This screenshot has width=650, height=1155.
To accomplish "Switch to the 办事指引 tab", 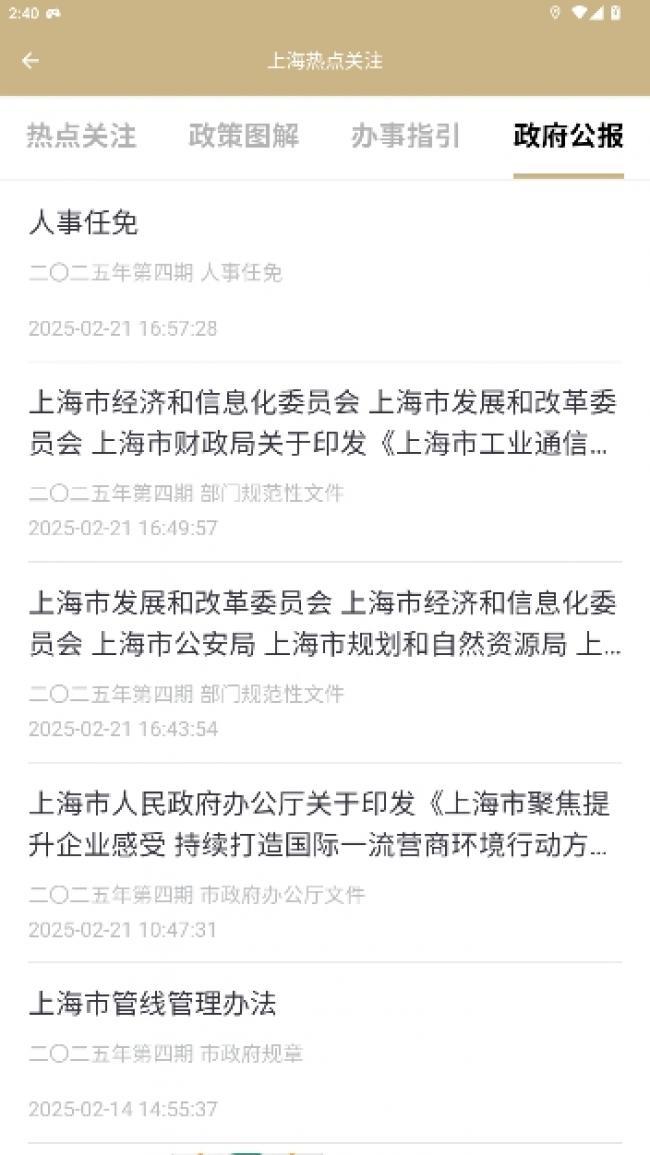I will [x=406, y=136].
